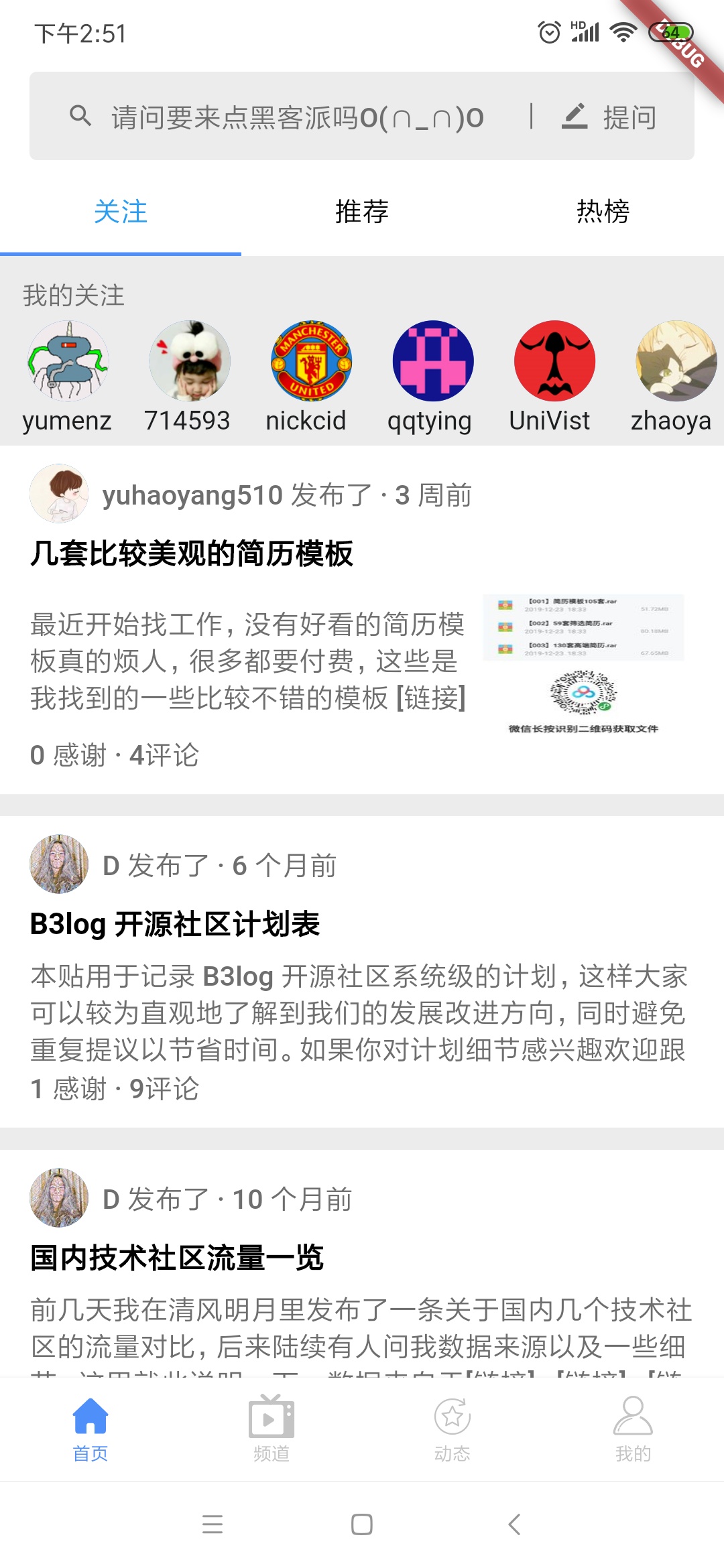
Task: Select the 关注 tab
Action: (121, 212)
